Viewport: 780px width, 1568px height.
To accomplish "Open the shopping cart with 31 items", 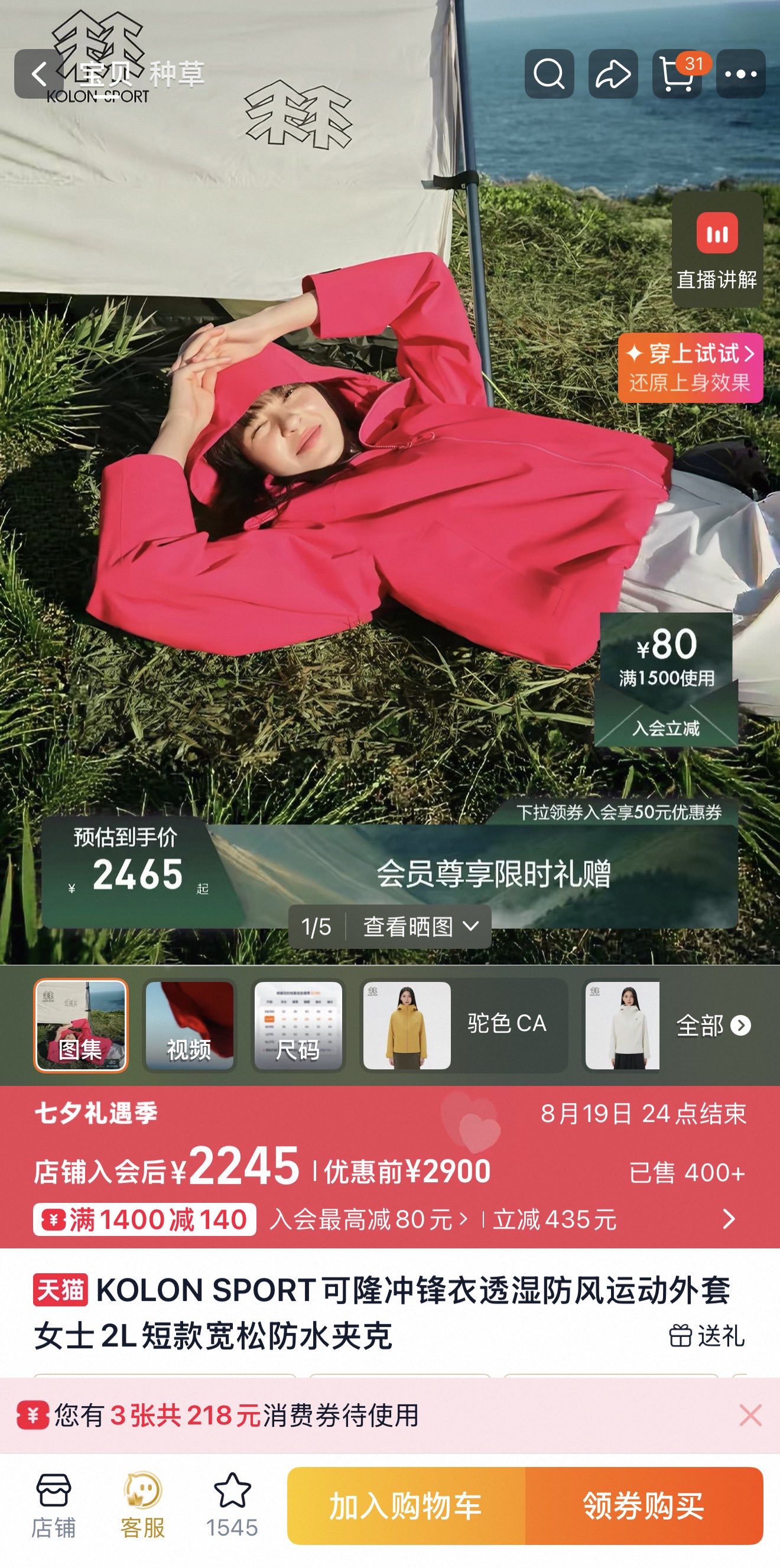I will click(x=677, y=74).
